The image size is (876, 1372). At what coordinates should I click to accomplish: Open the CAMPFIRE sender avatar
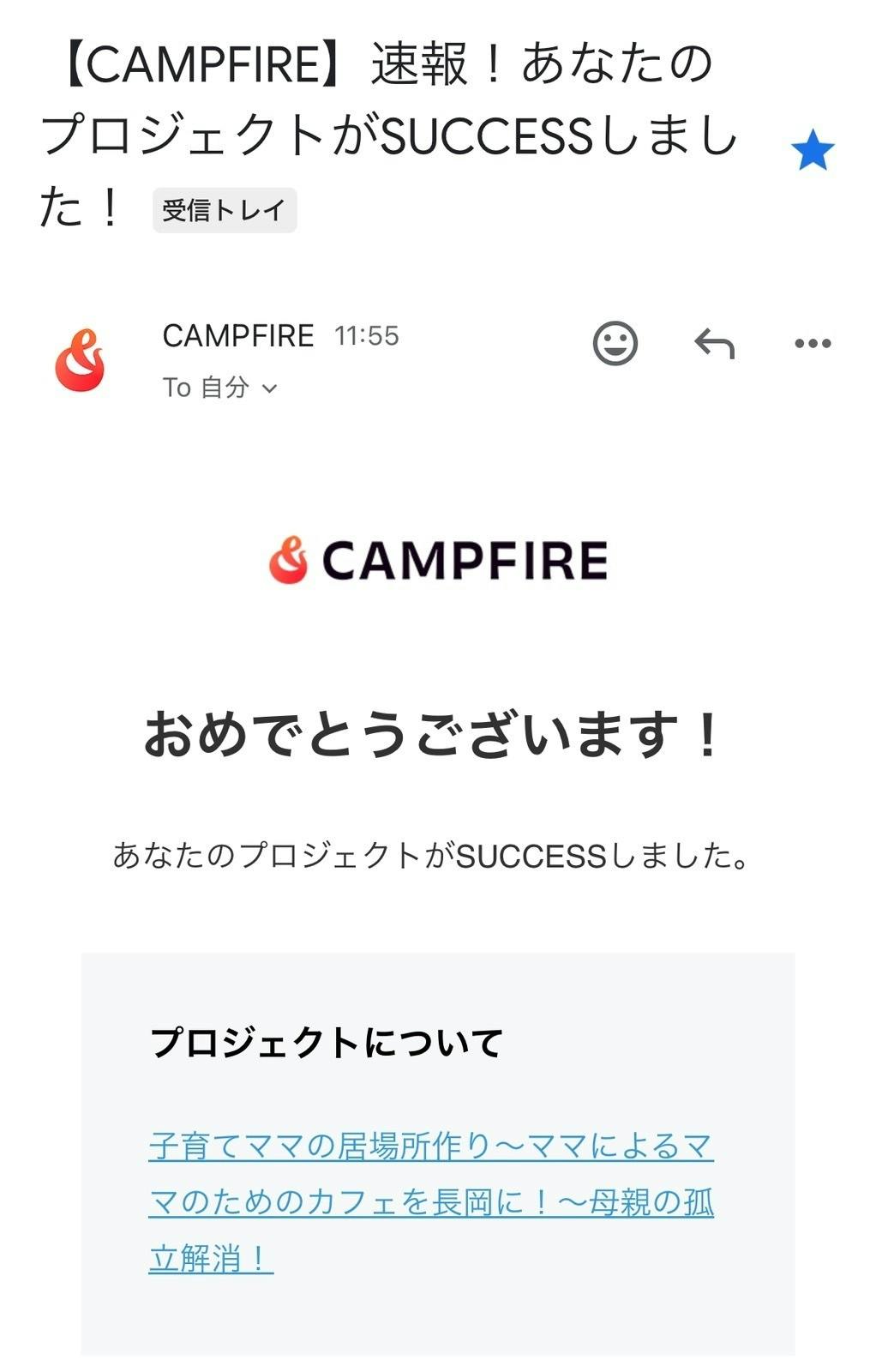80,361
